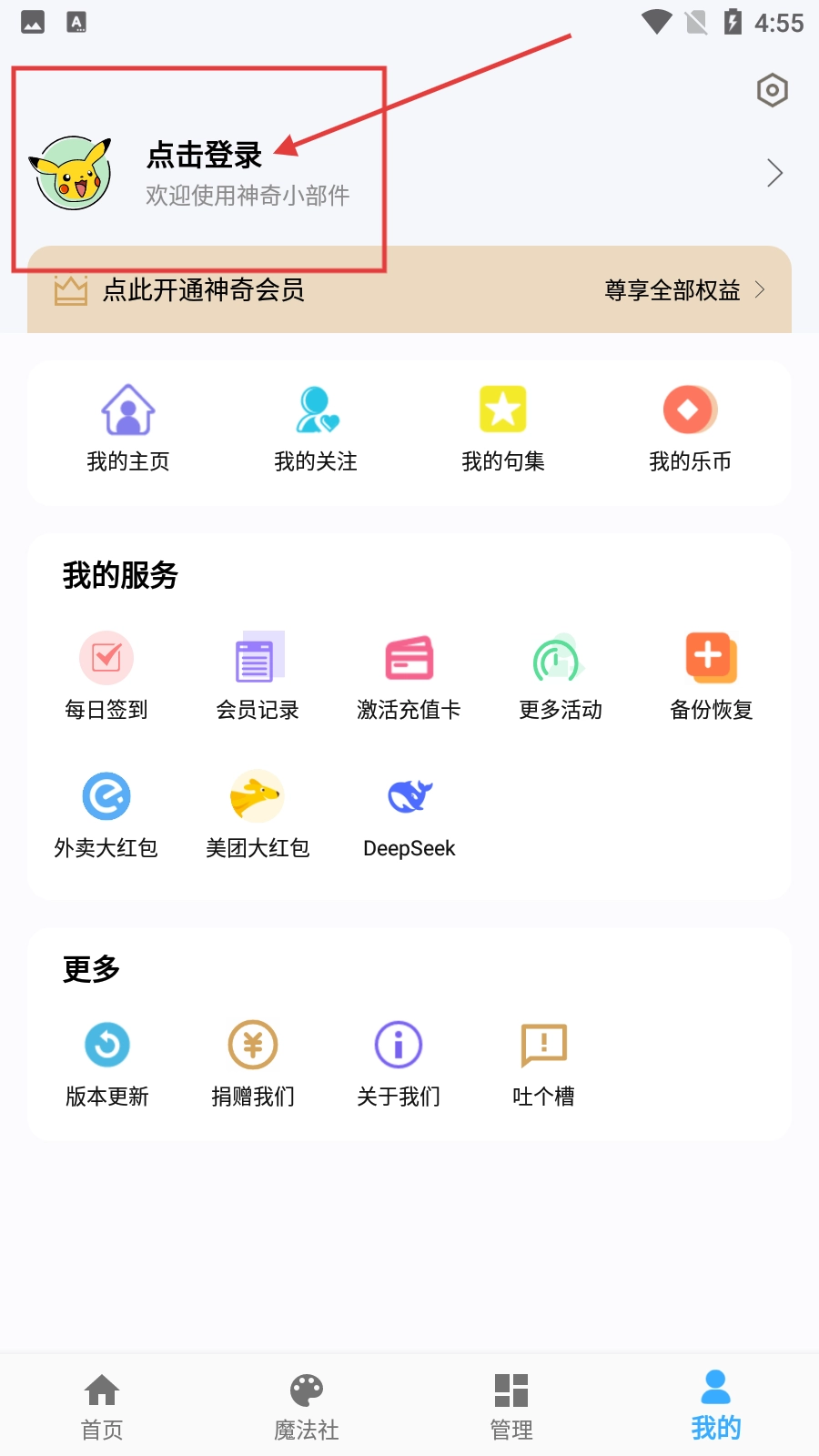Open 备份恢复

click(x=712, y=675)
